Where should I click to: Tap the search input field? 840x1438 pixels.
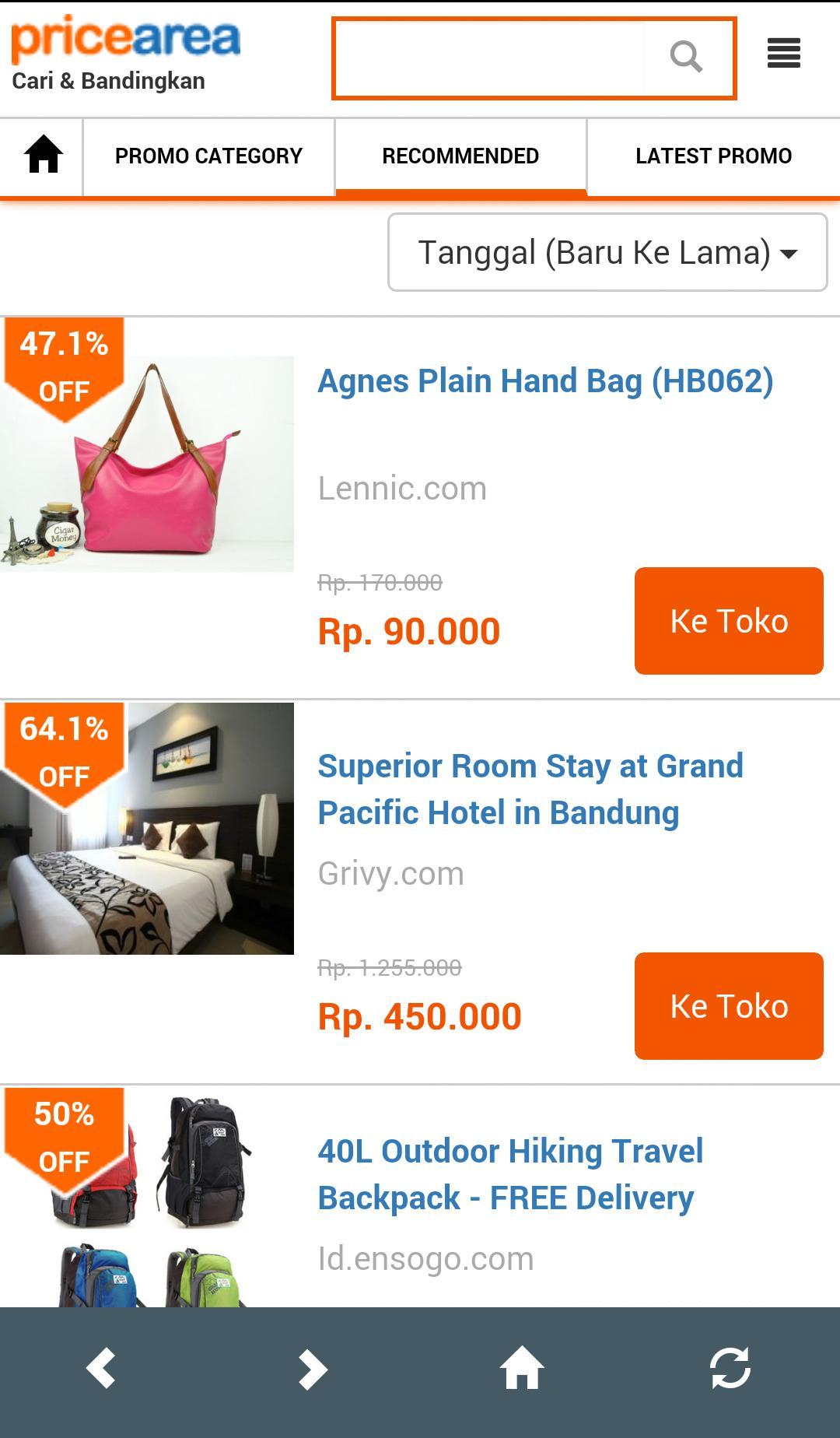(x=490, y=56)
